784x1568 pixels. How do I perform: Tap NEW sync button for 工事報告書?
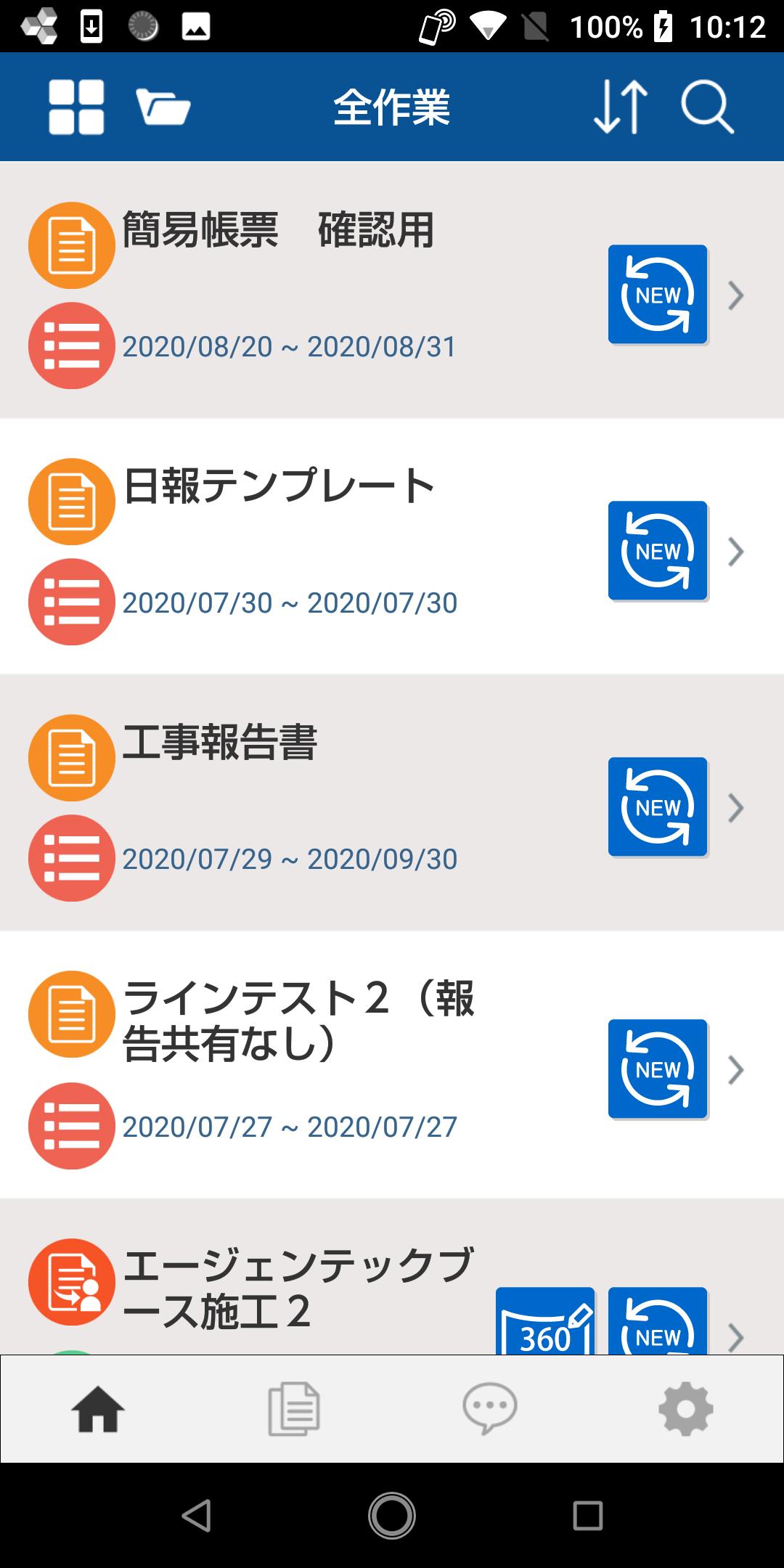tap(658, 807)
